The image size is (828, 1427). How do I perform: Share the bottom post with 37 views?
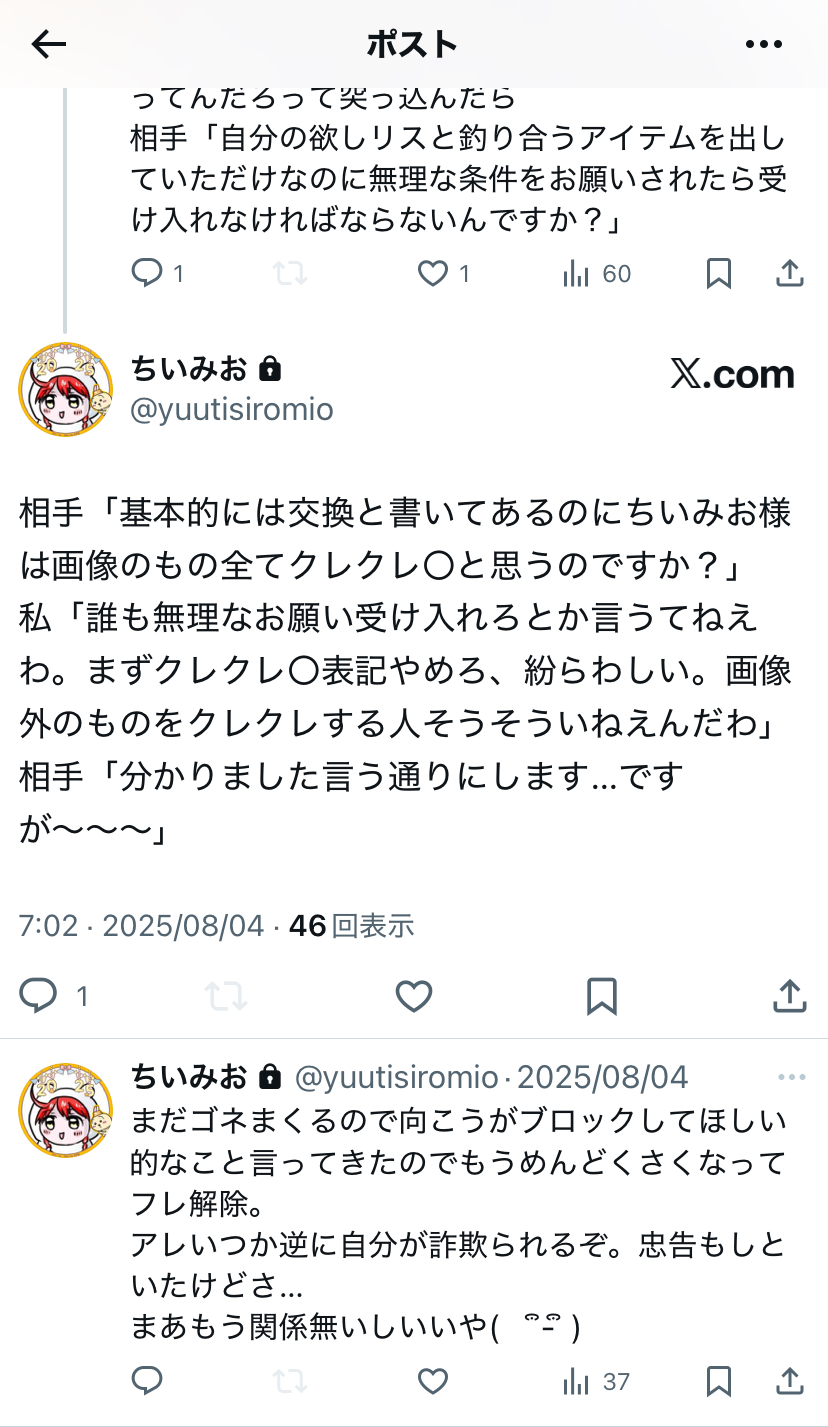790,1381
